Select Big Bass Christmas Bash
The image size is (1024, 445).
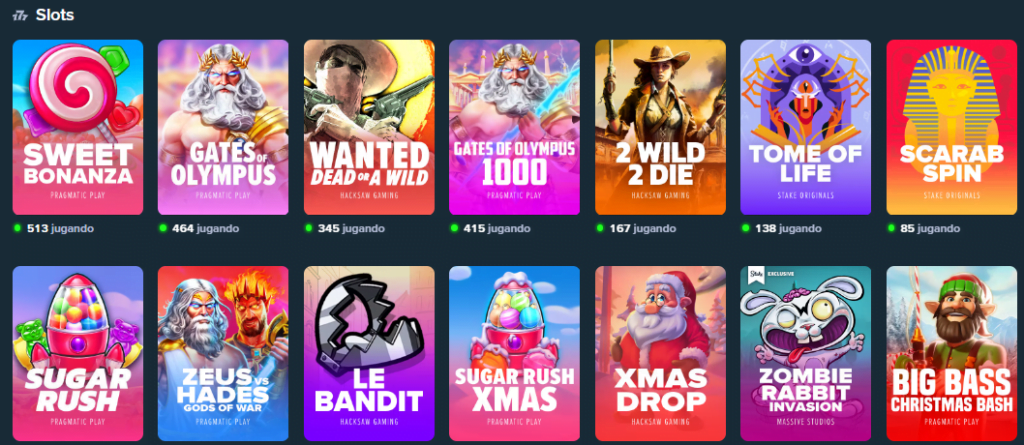951,353
